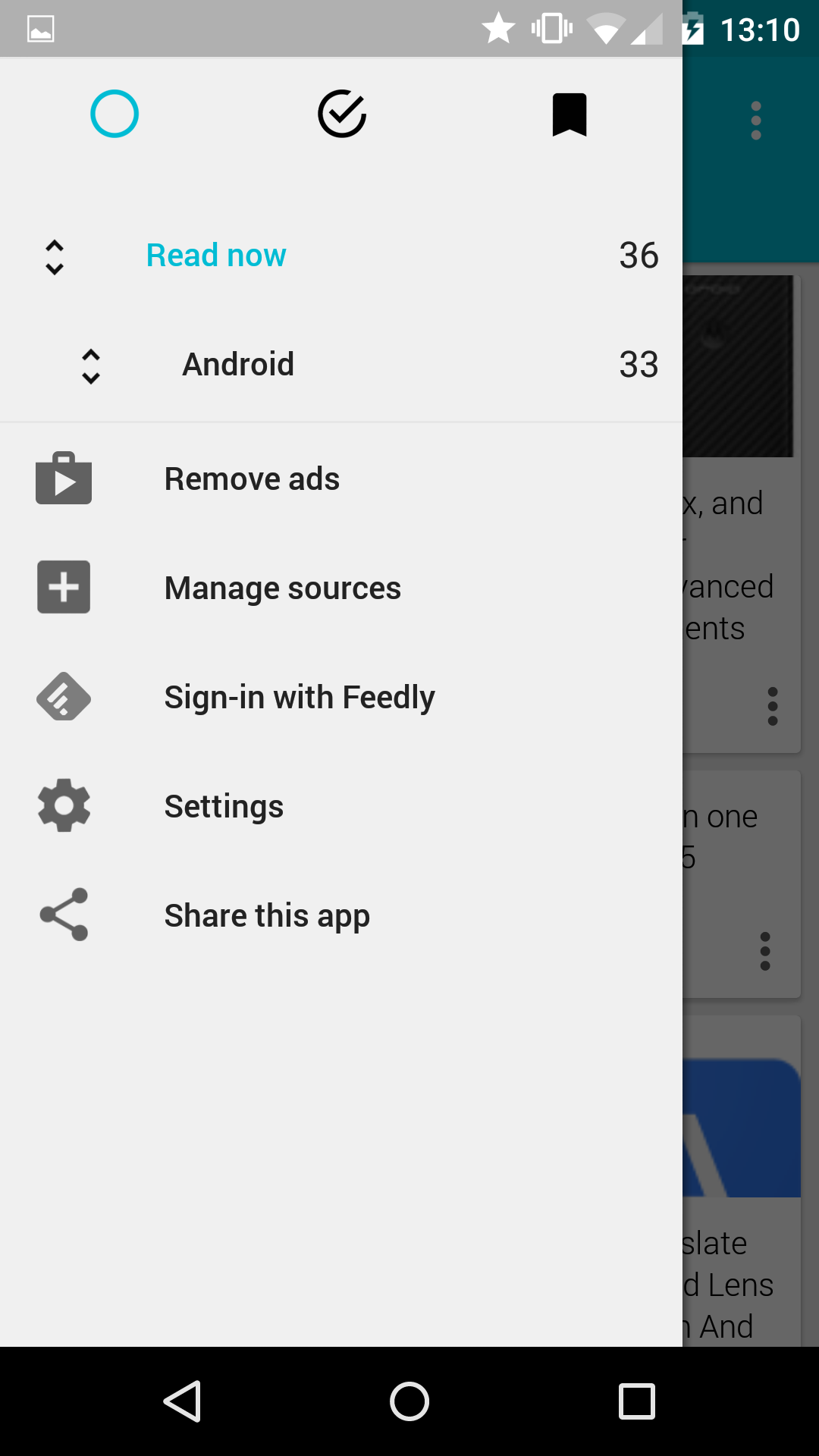Open the overflow menu in the app bar
This screenshot has height=1456, width=819.
tap(756, 121)
